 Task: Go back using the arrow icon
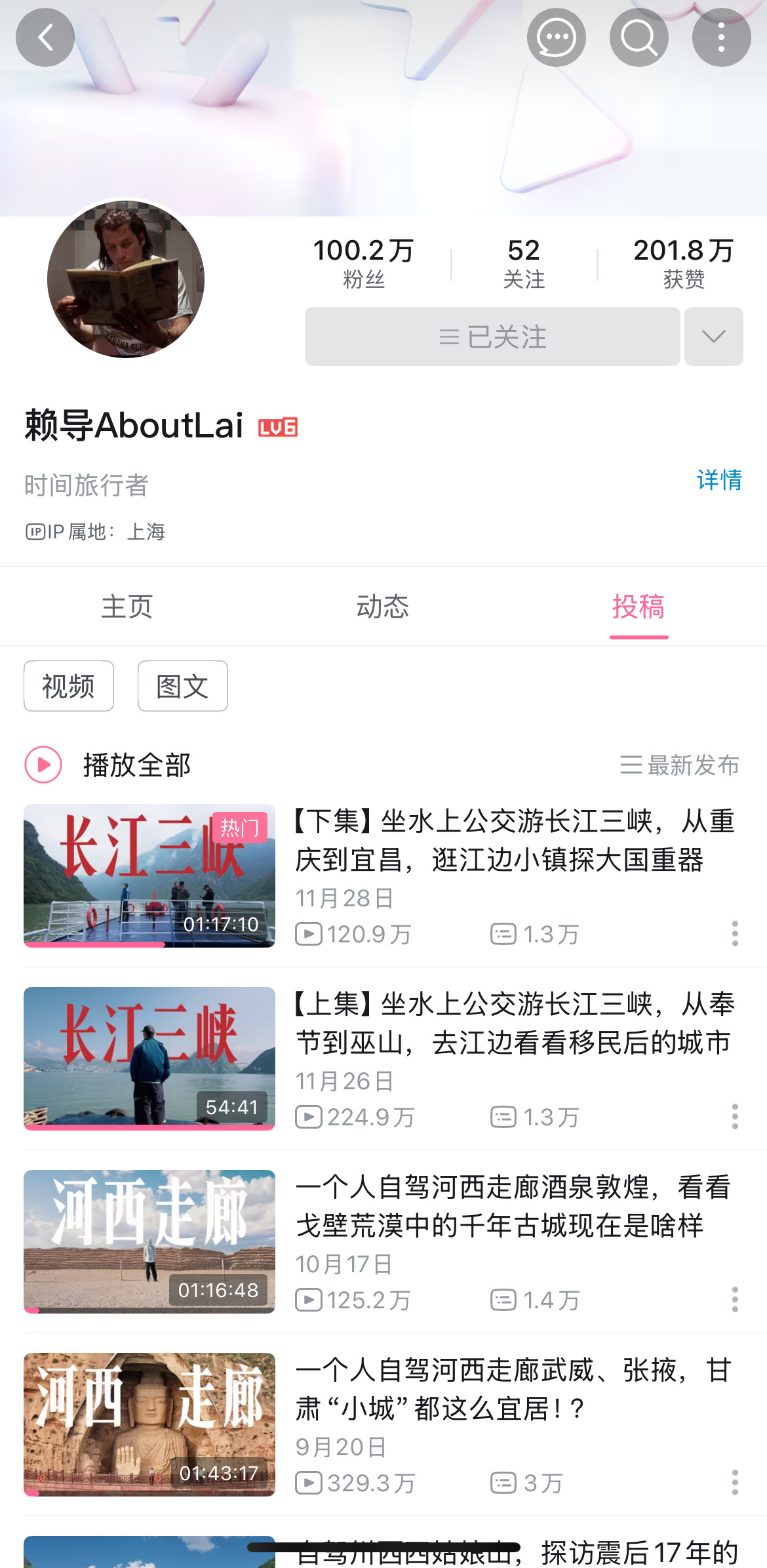tap(45, 37)
